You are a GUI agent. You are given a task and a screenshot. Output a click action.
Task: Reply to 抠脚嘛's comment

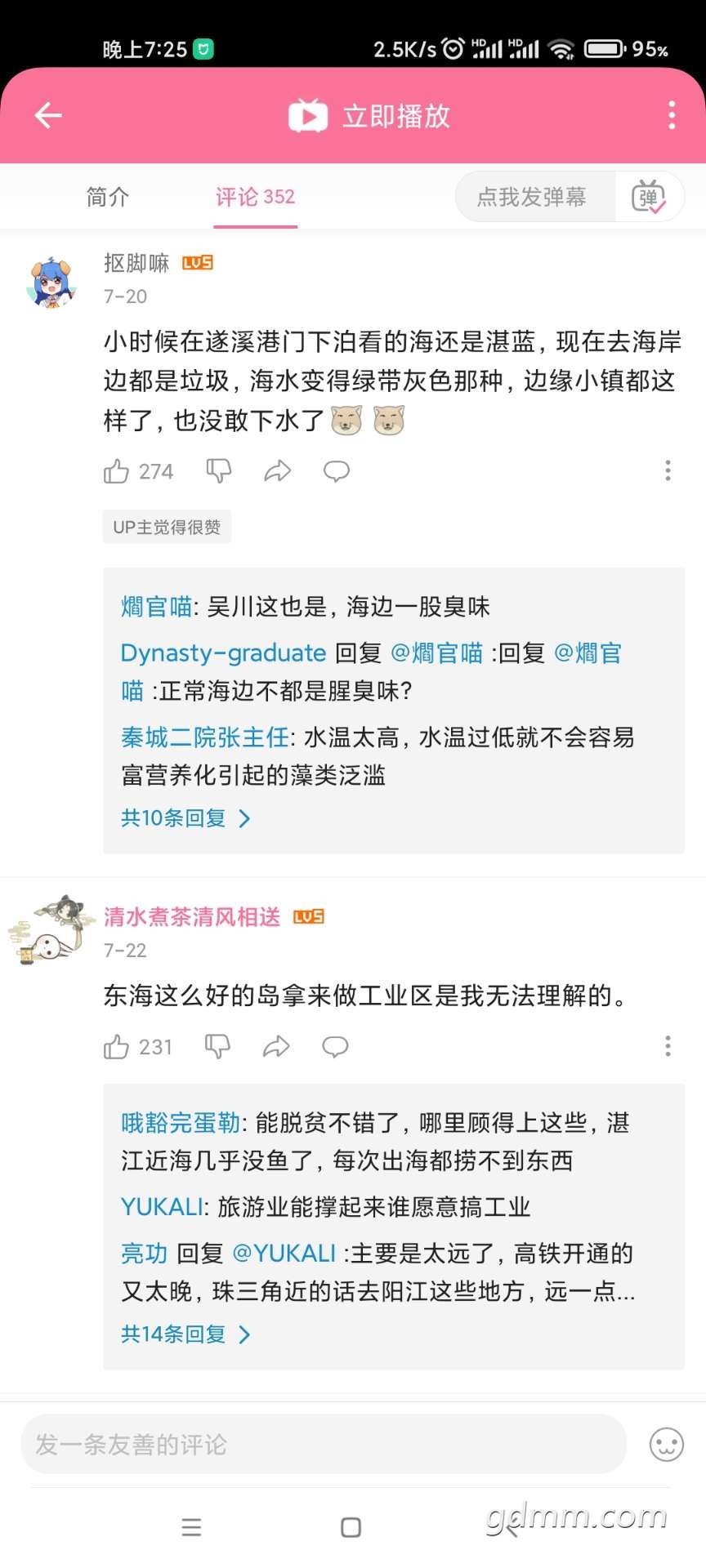coord(336,471)
